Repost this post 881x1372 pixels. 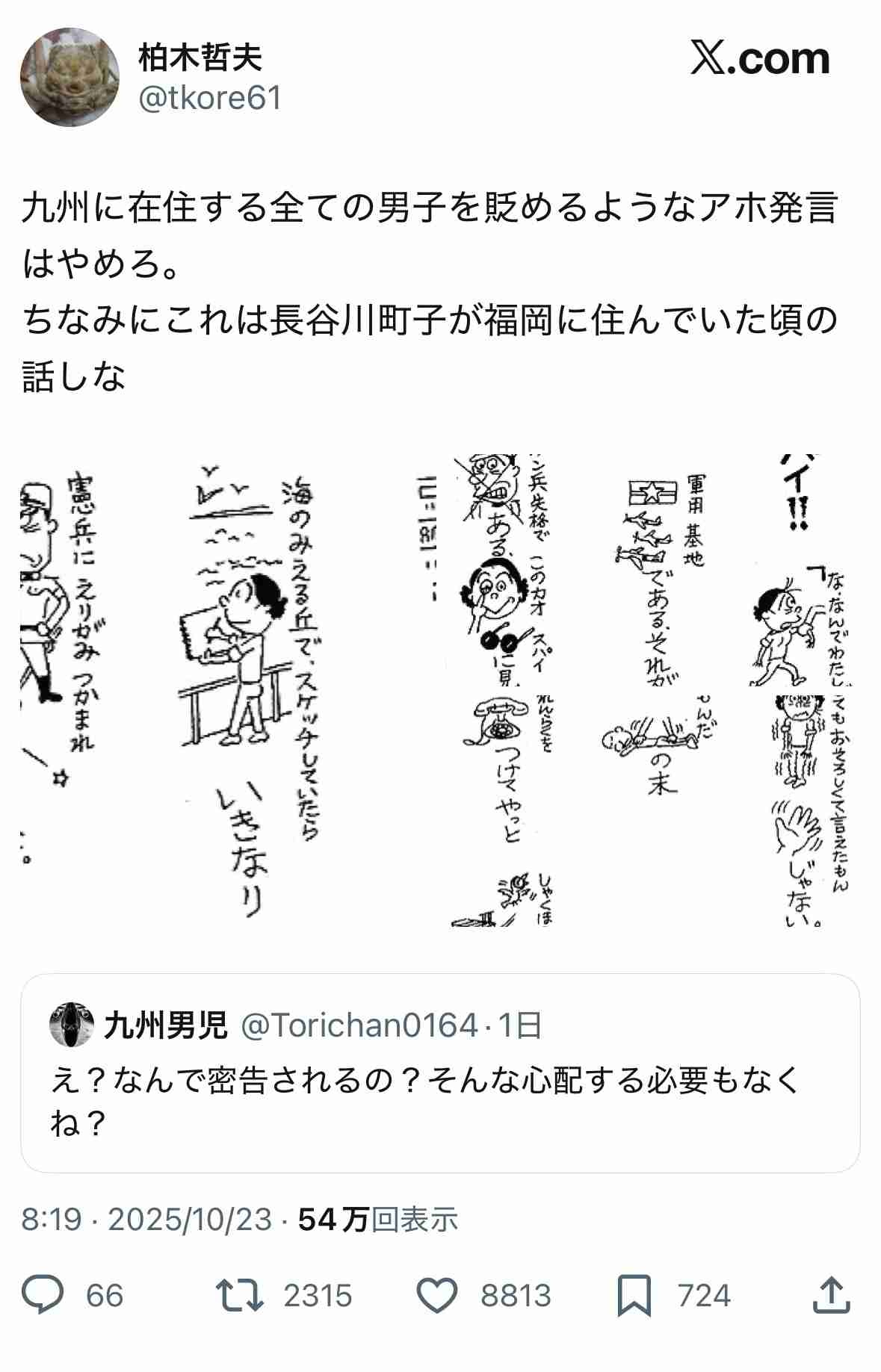pos(240,1295)
